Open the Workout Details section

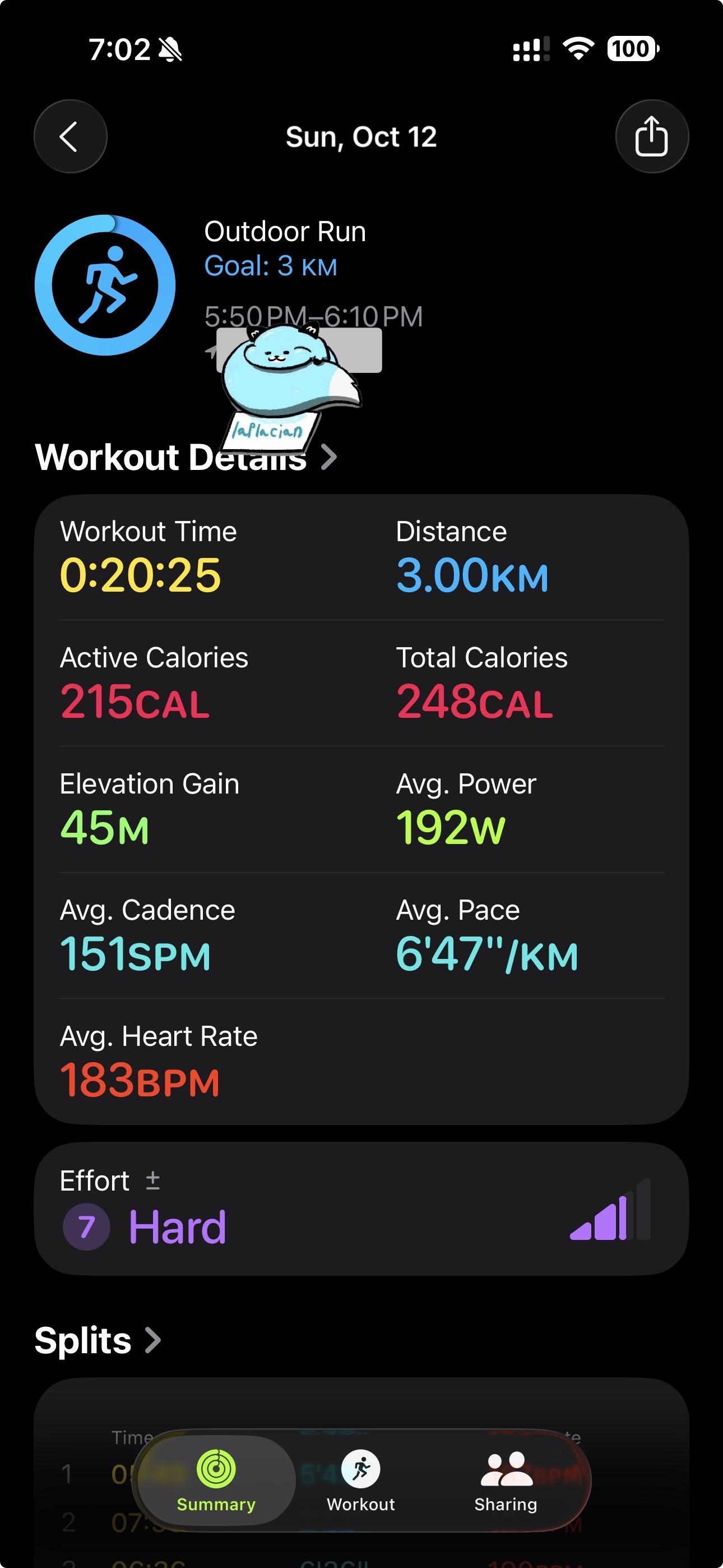186,457
